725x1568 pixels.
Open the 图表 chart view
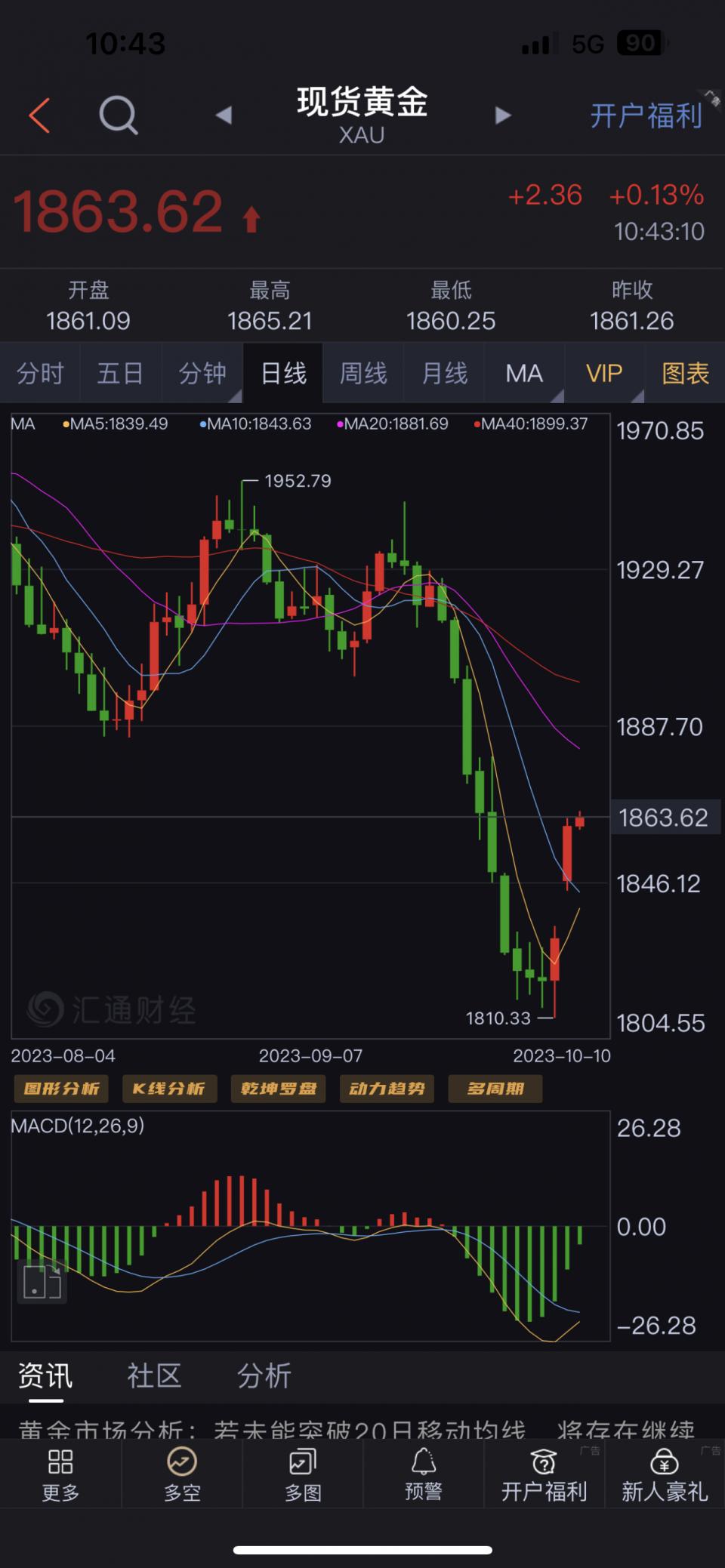pyautogui.click(x=685, y=373)
